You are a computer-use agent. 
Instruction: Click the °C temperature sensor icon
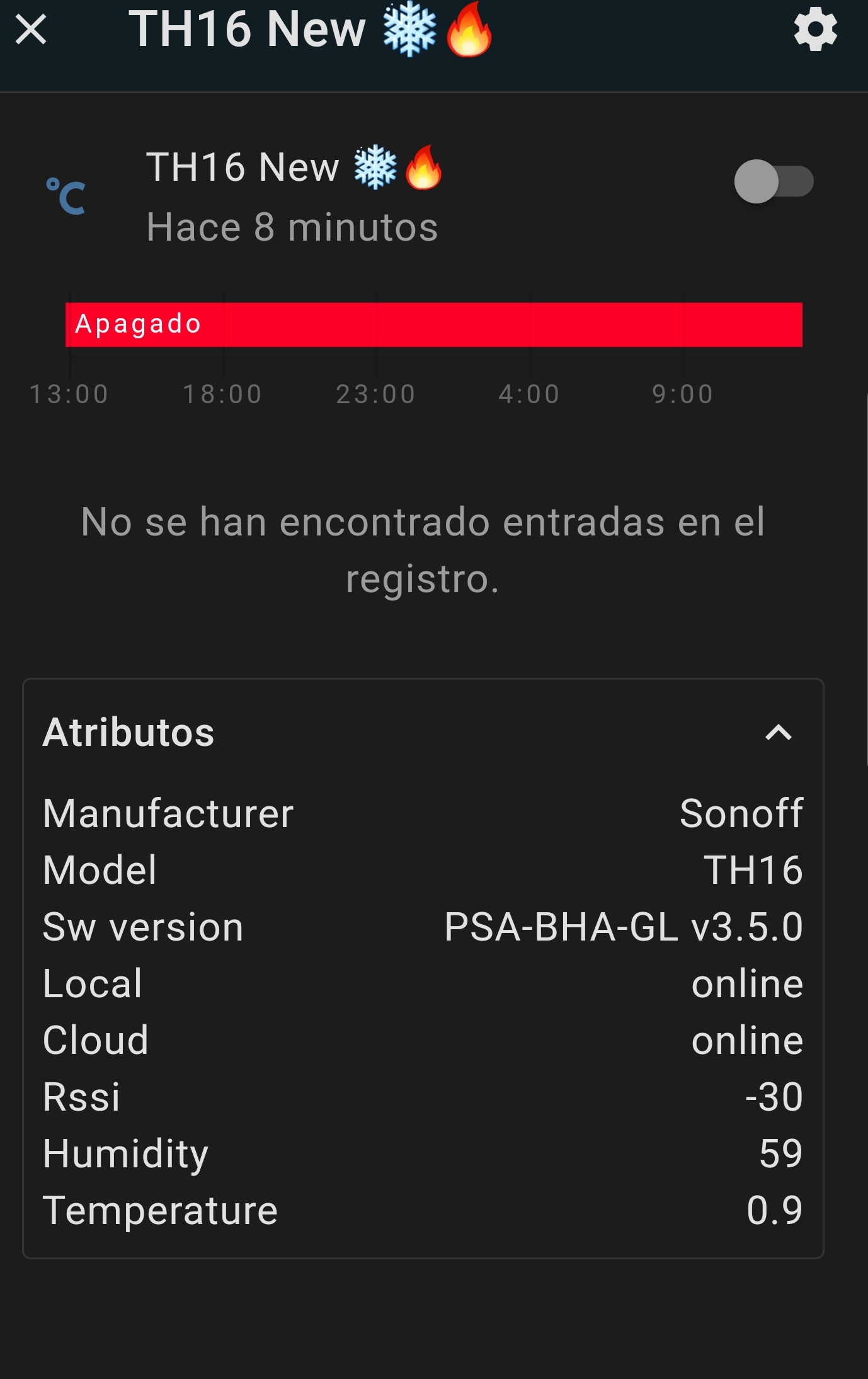(67, 194)
